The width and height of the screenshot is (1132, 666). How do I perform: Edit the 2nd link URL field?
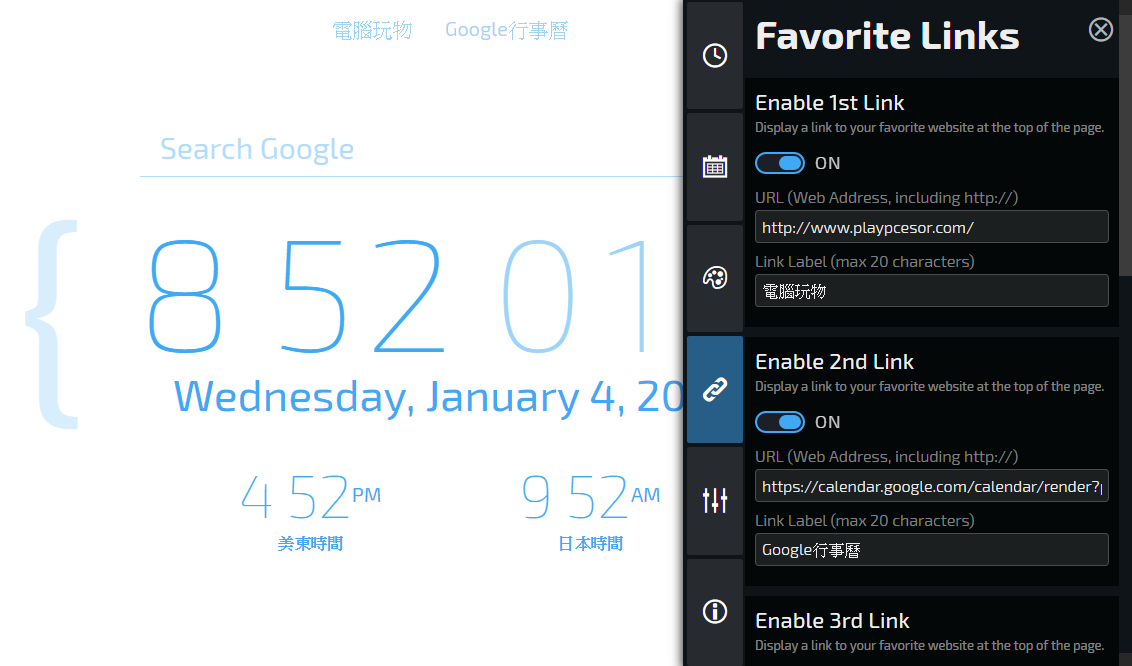(931, 486)
